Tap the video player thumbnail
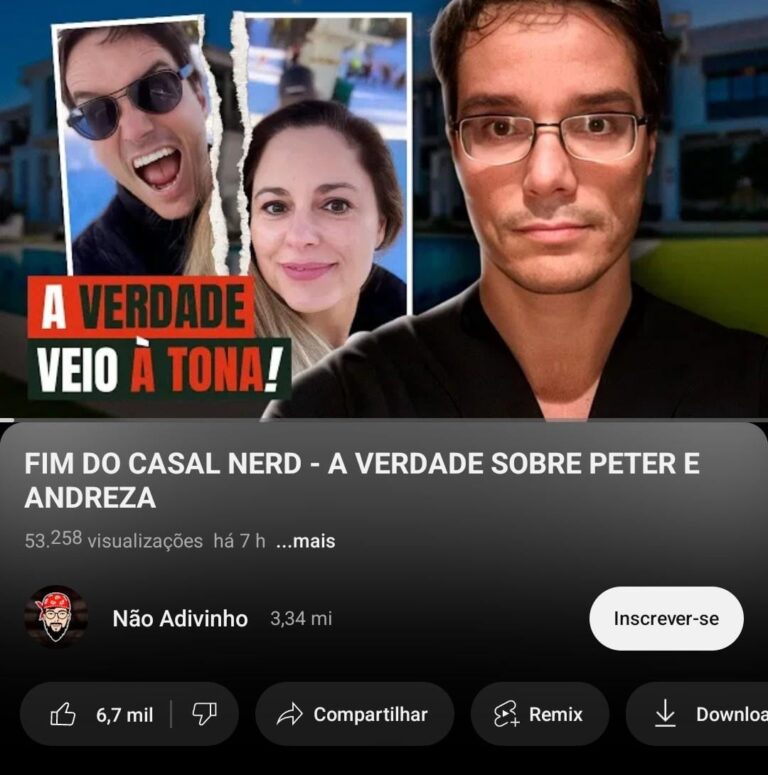The image size is (768, 775). [384, 208]
